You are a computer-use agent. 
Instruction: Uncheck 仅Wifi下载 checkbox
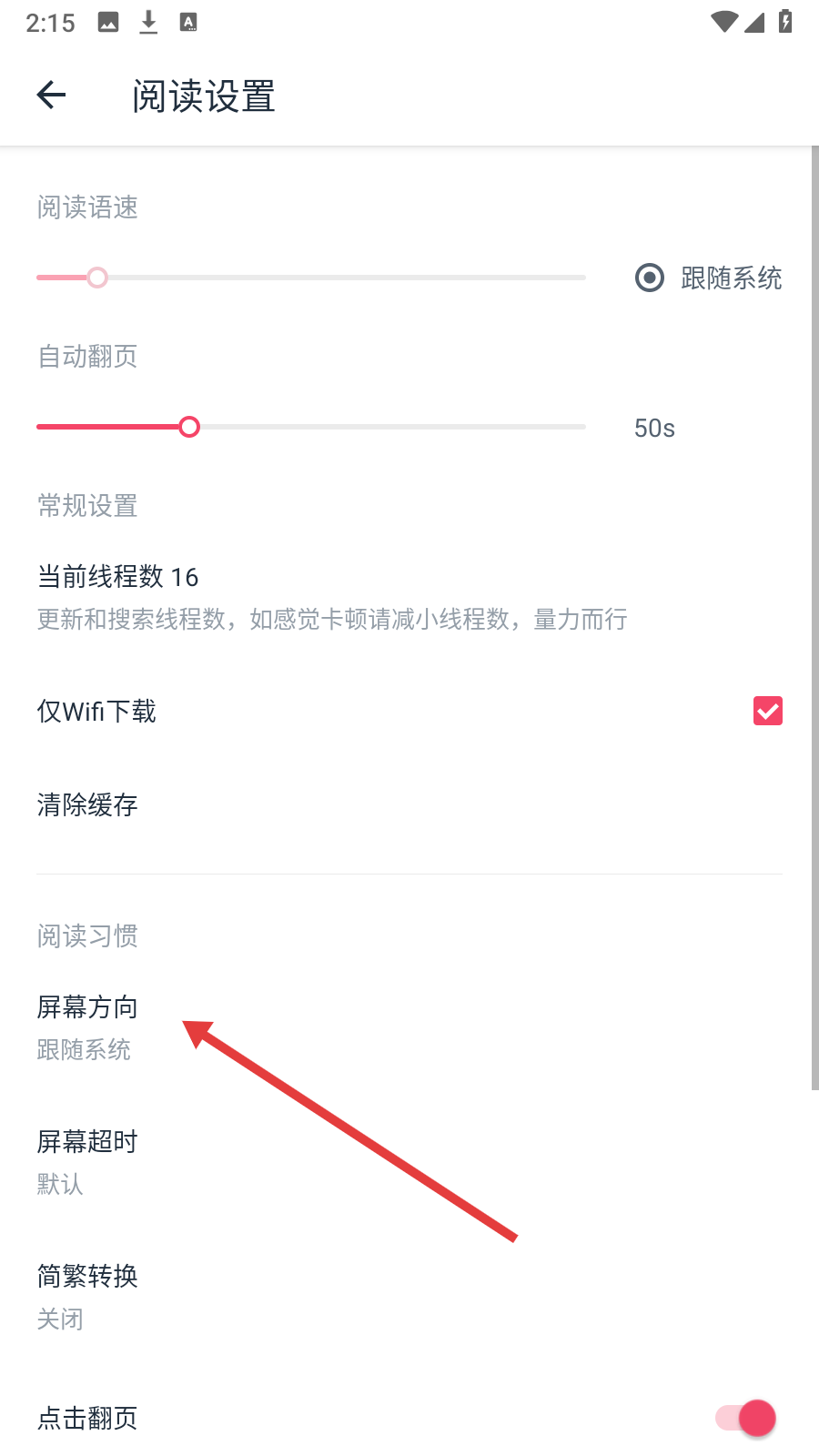768,711
